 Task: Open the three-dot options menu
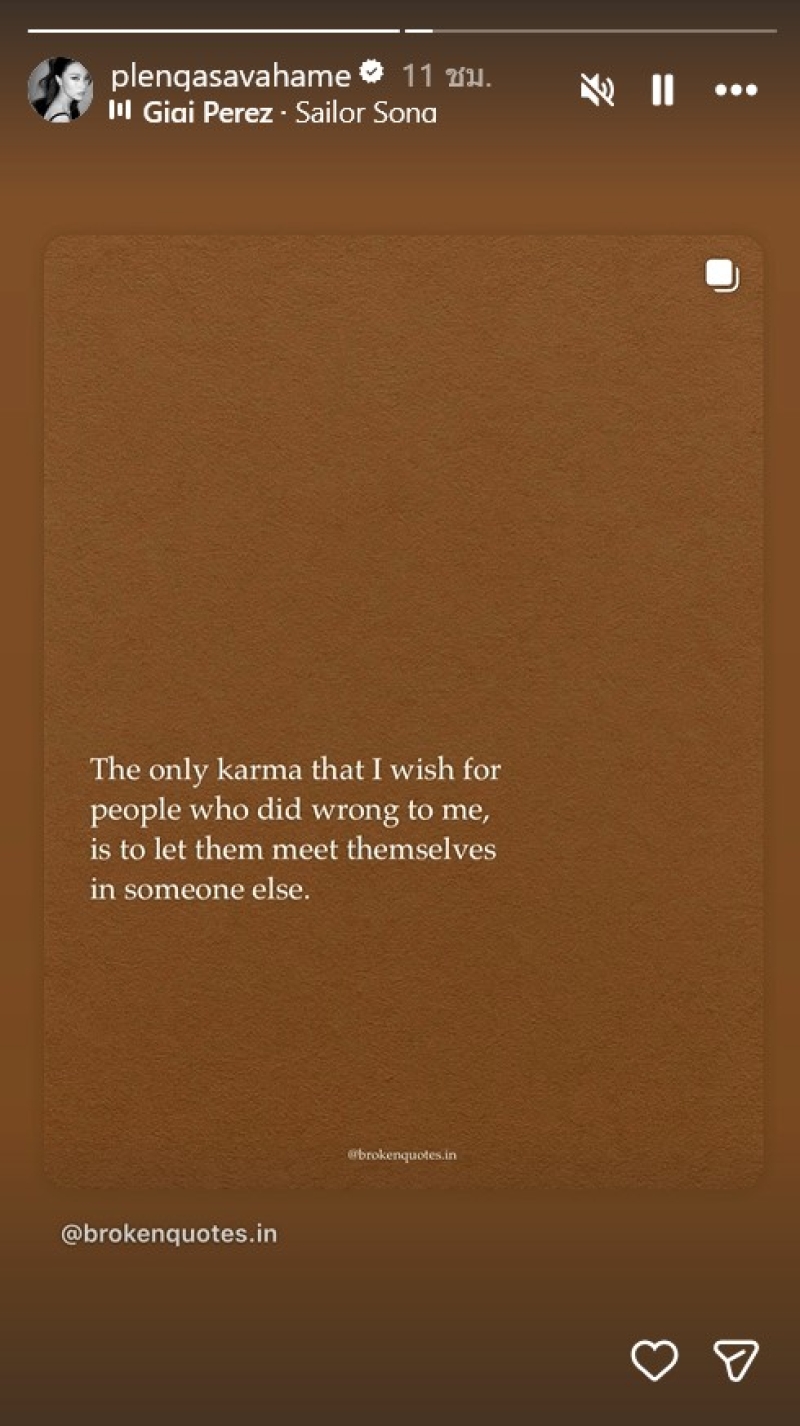[736, 91]
